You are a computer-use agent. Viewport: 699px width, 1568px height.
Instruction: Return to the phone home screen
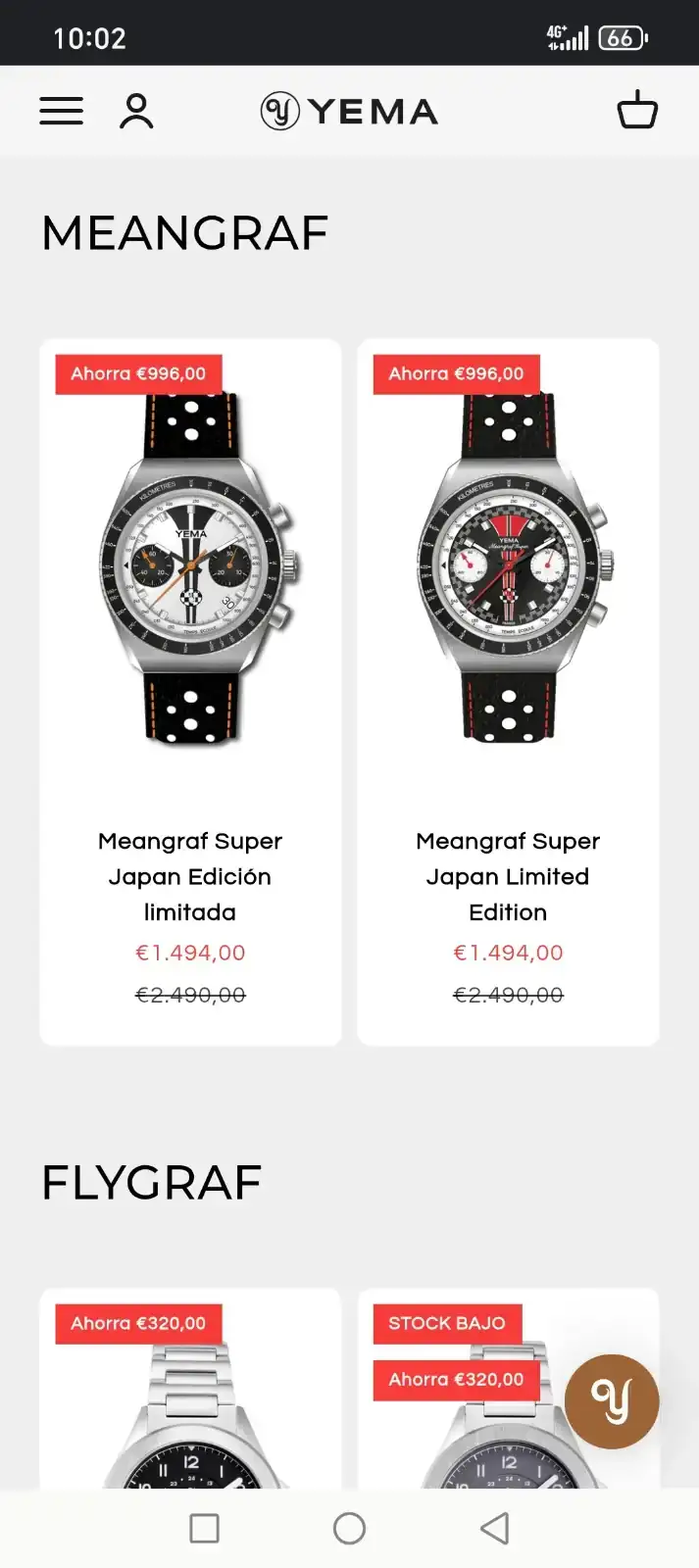tap(349, 1528)
